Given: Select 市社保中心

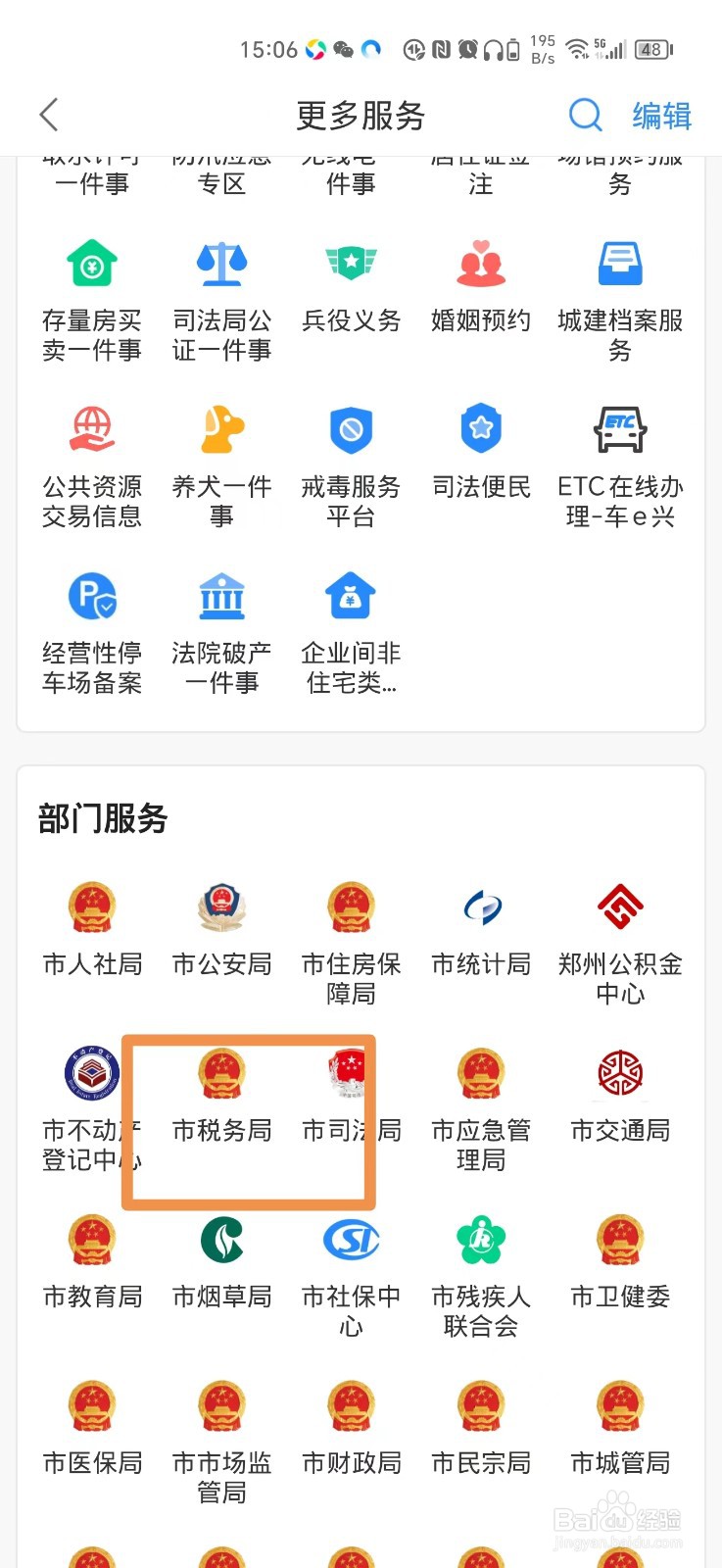Looking at the screenshot, I should click(x=351, y=1276).
